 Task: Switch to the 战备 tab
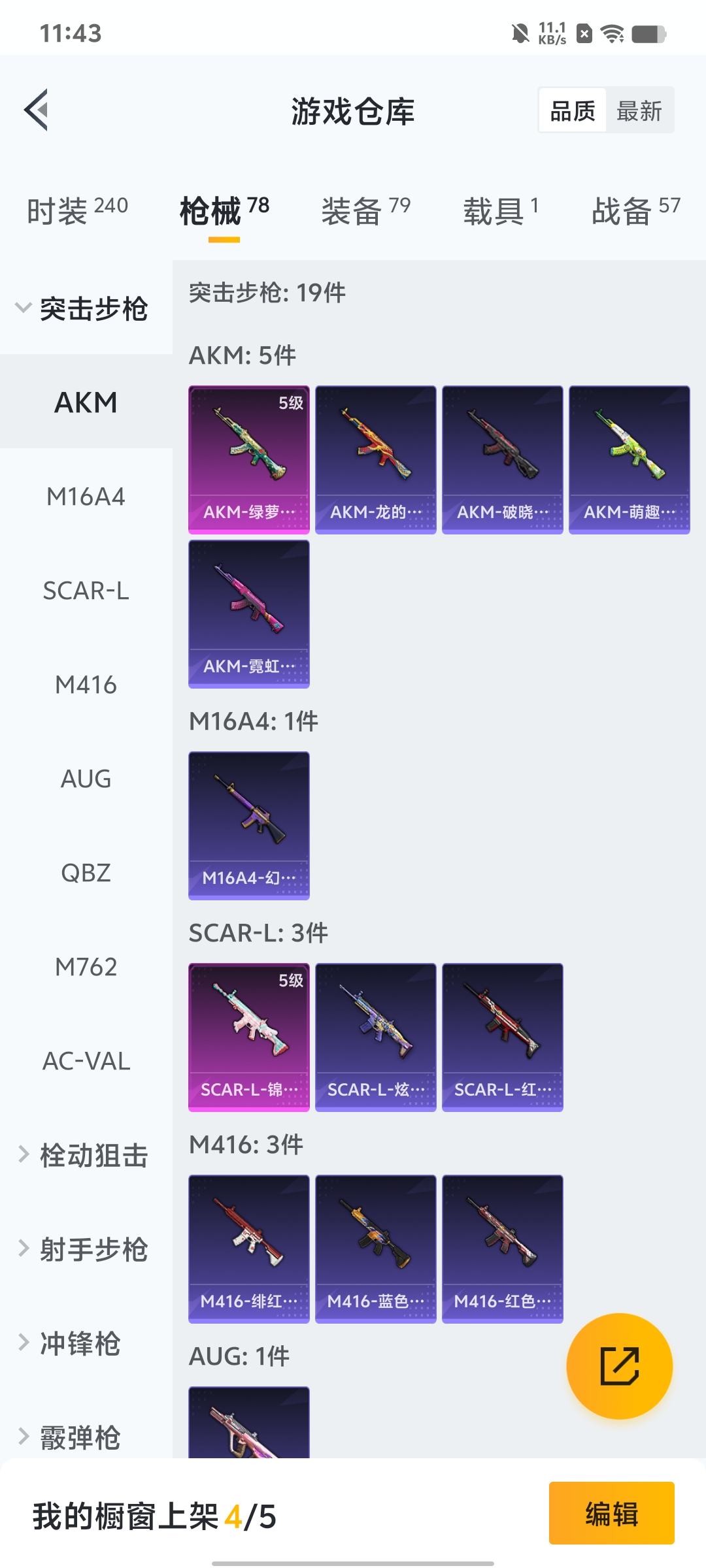point(635,210)
